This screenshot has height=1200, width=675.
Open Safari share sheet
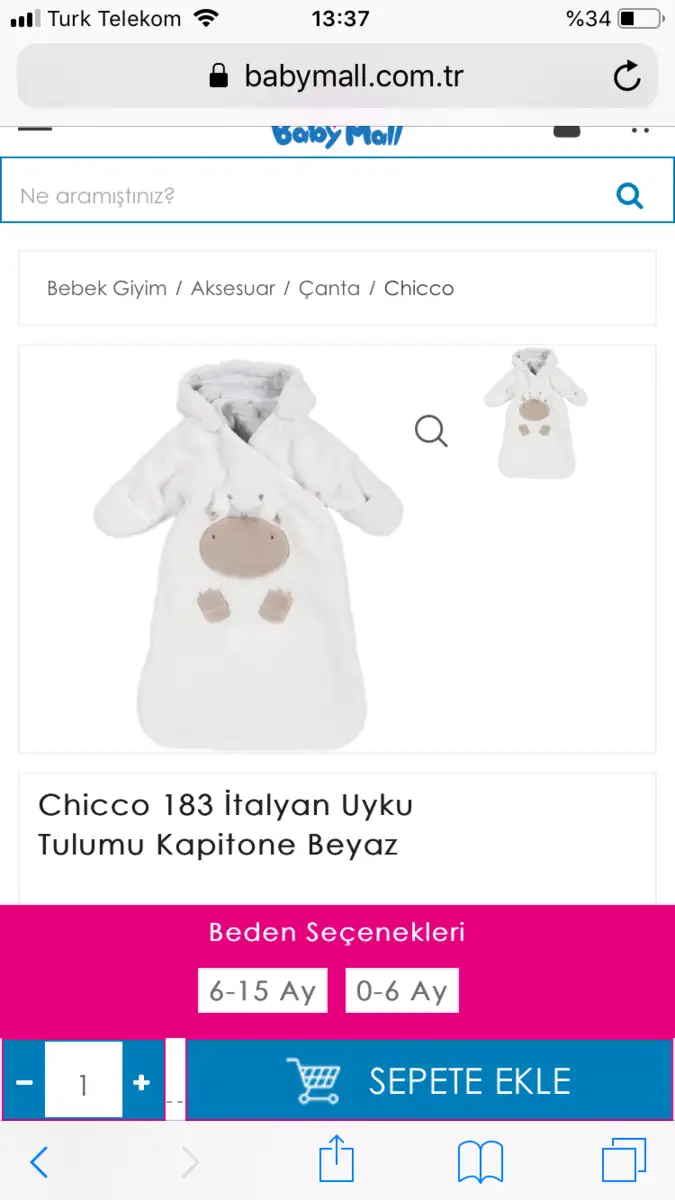coord(337,1160)
